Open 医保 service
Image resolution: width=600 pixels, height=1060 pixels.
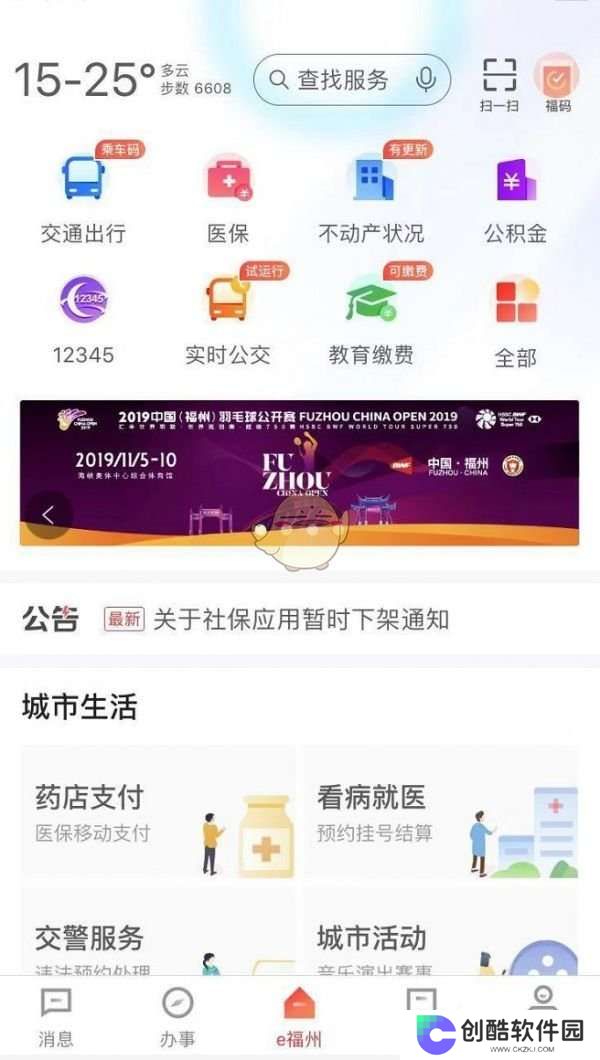228,197
